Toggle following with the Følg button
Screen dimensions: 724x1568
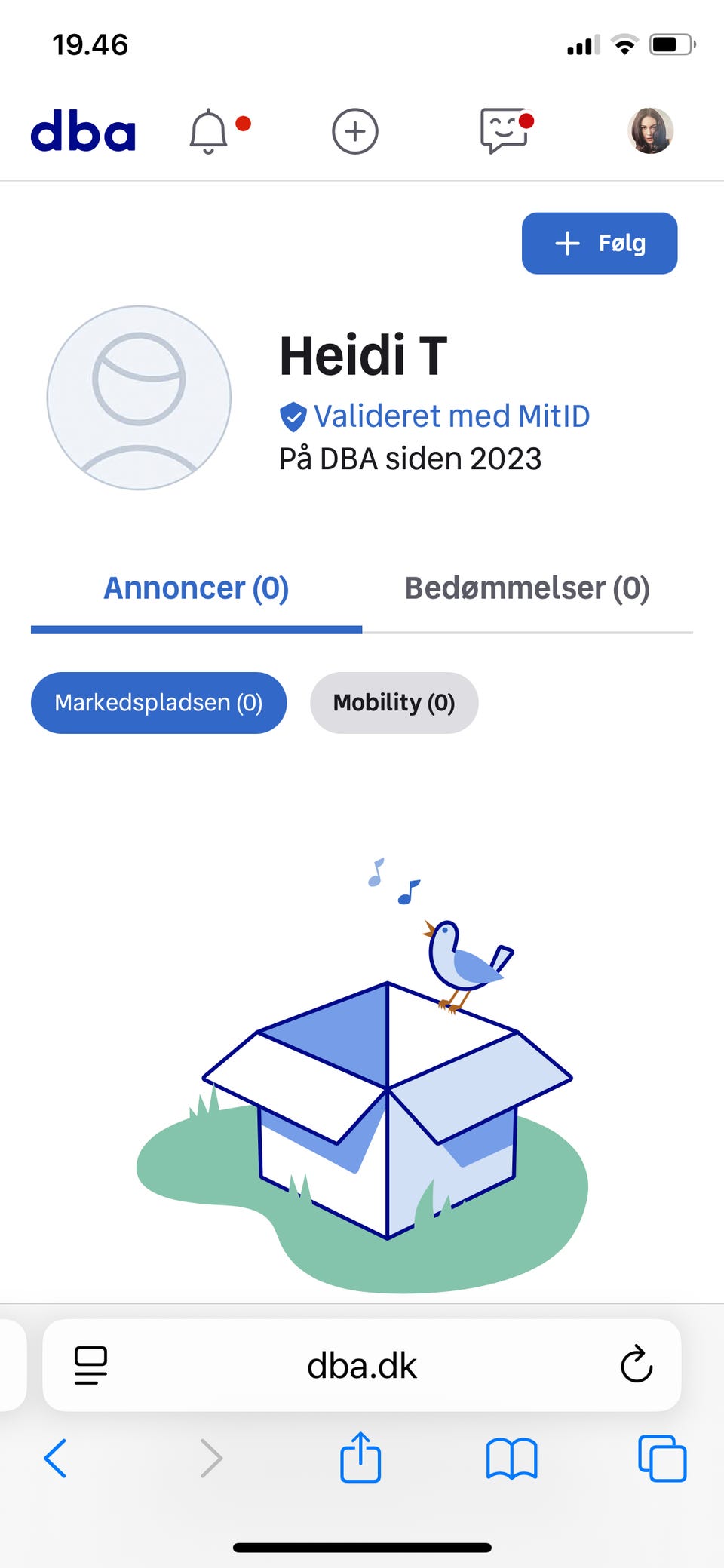pos(599,243)
